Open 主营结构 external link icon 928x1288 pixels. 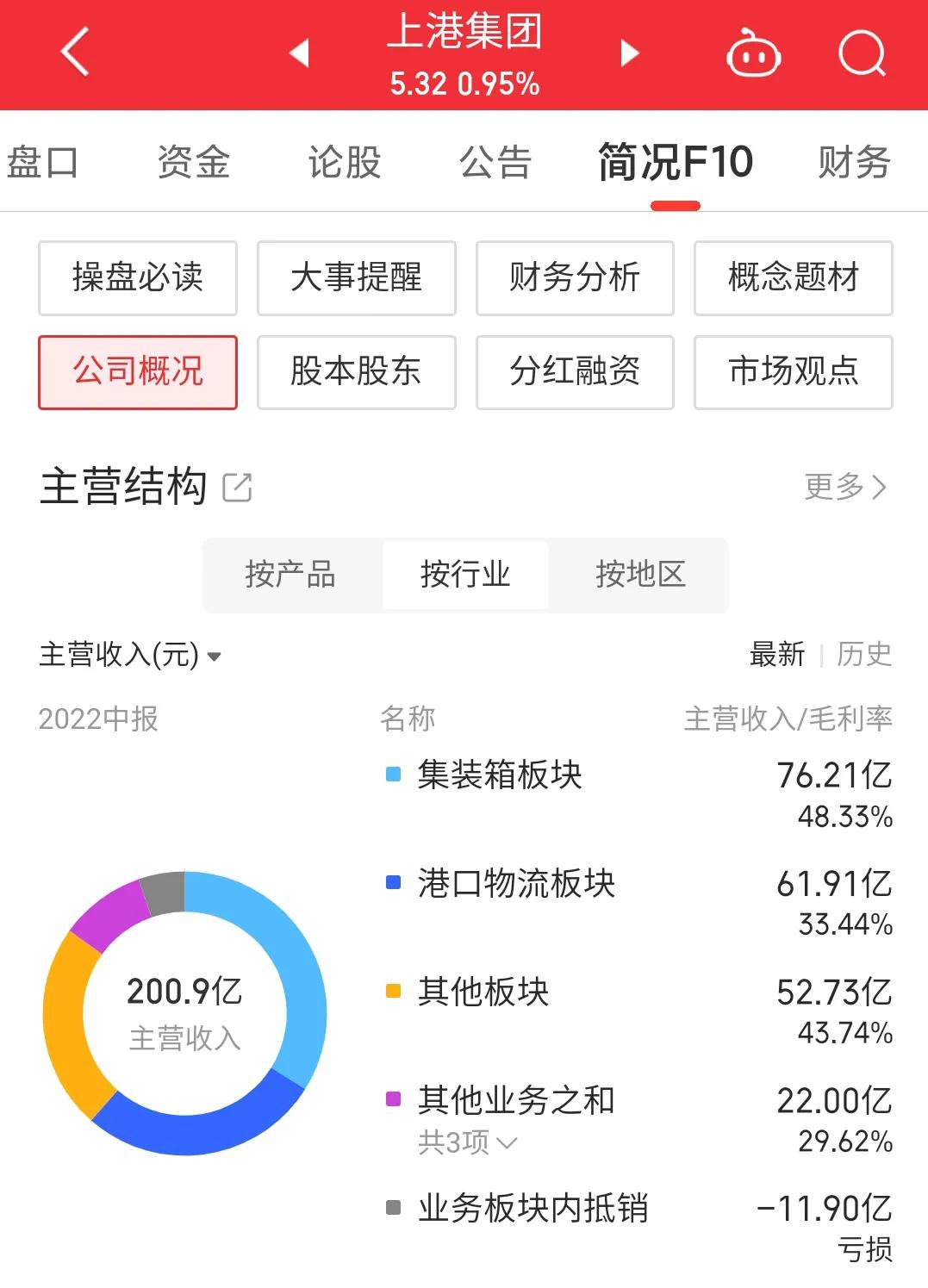[x=239, y=488]
